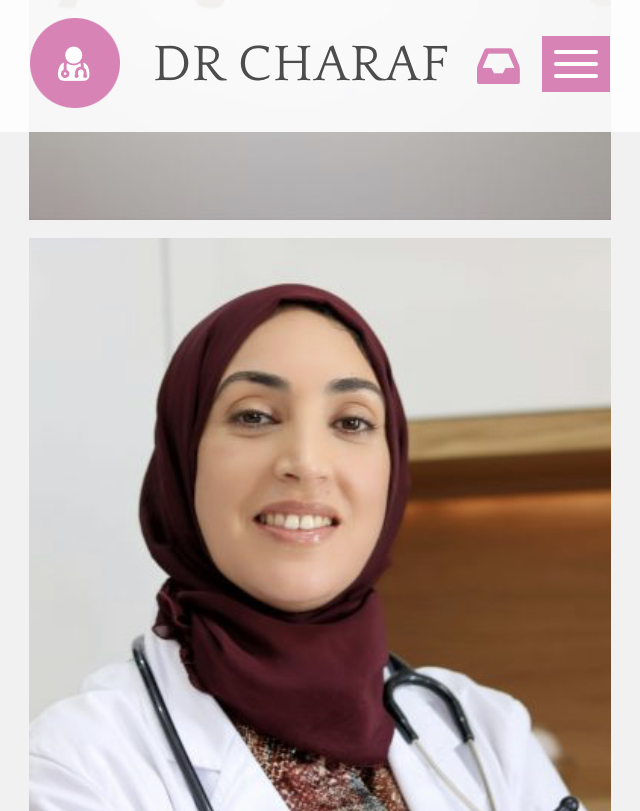Open the pink inbox tray icon
This screenshot has width=640, height=811.
[x=498, y=66]
